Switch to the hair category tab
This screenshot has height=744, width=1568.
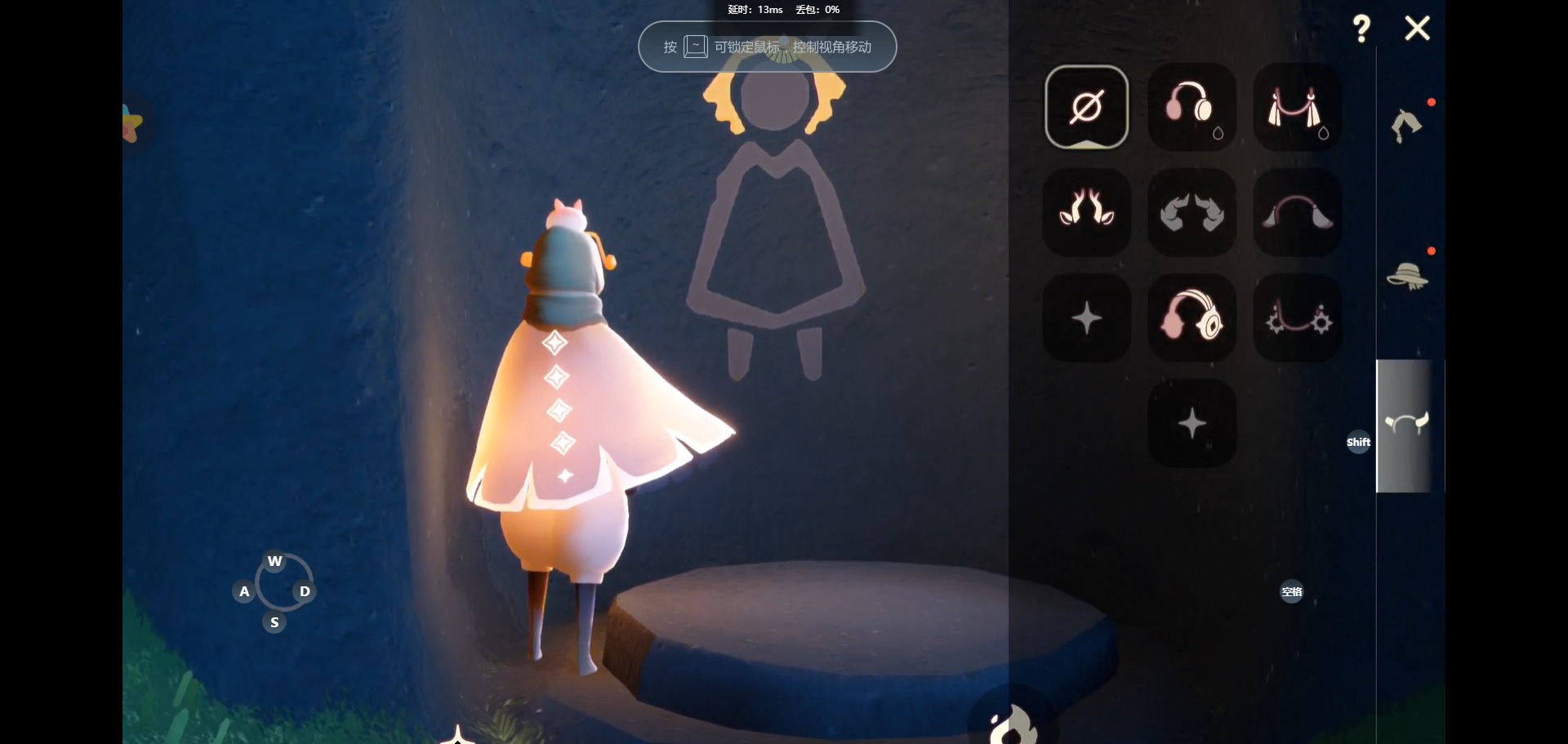[1406, 125]
